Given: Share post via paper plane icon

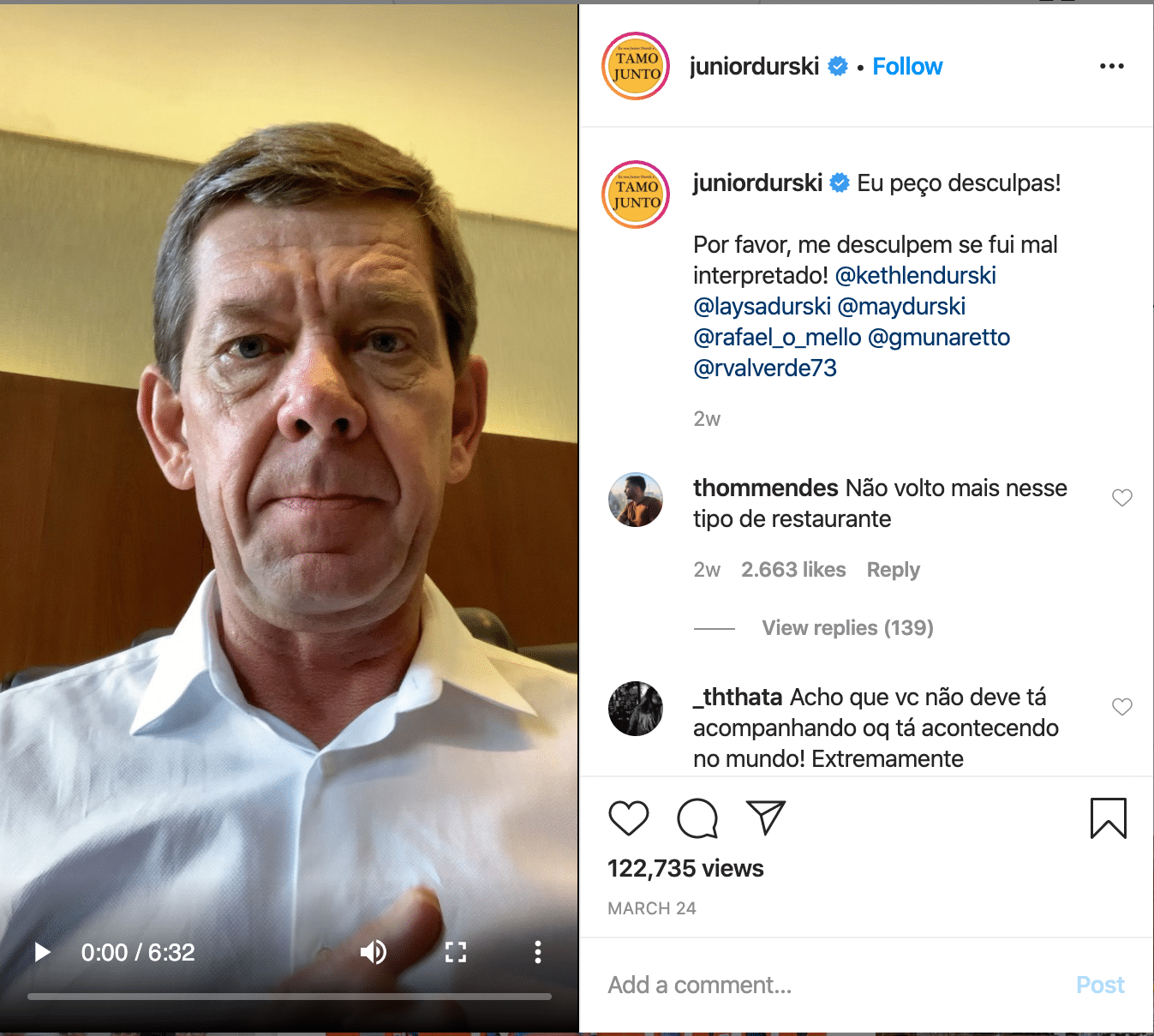Looking at the screenshot, I should [x=765, y=818].
